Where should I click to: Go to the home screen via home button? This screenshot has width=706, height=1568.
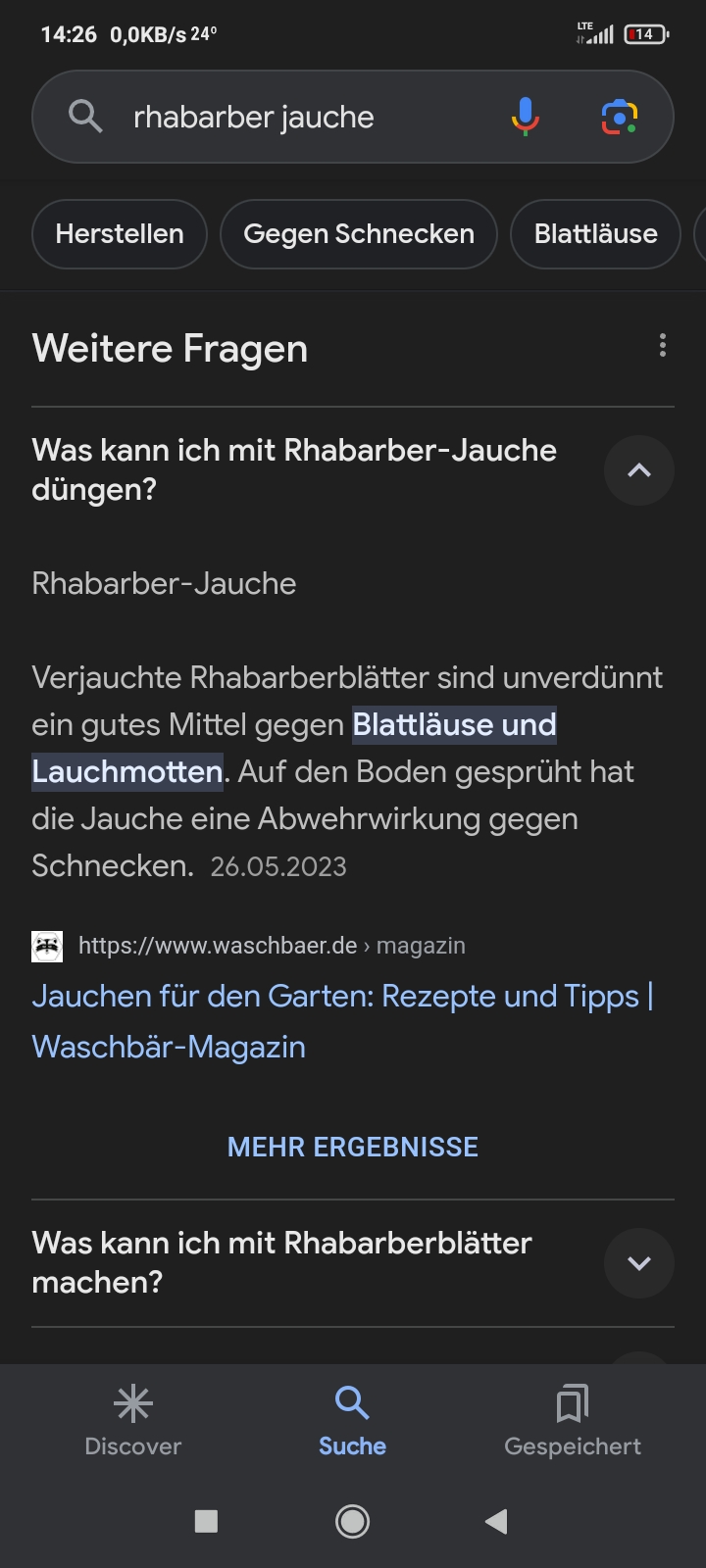352,1521
